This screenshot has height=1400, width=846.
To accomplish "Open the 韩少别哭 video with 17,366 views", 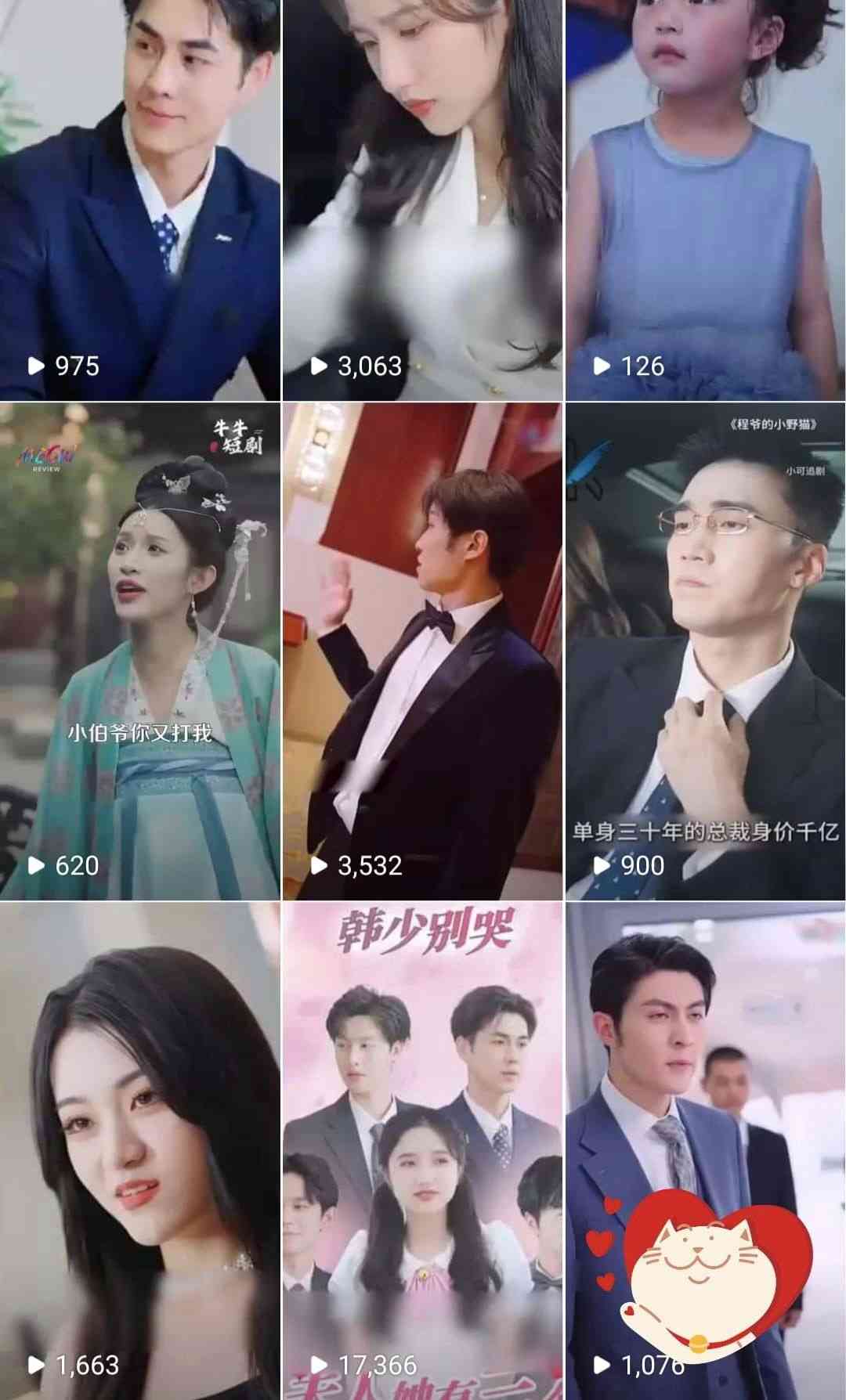I will (422, 1149).
